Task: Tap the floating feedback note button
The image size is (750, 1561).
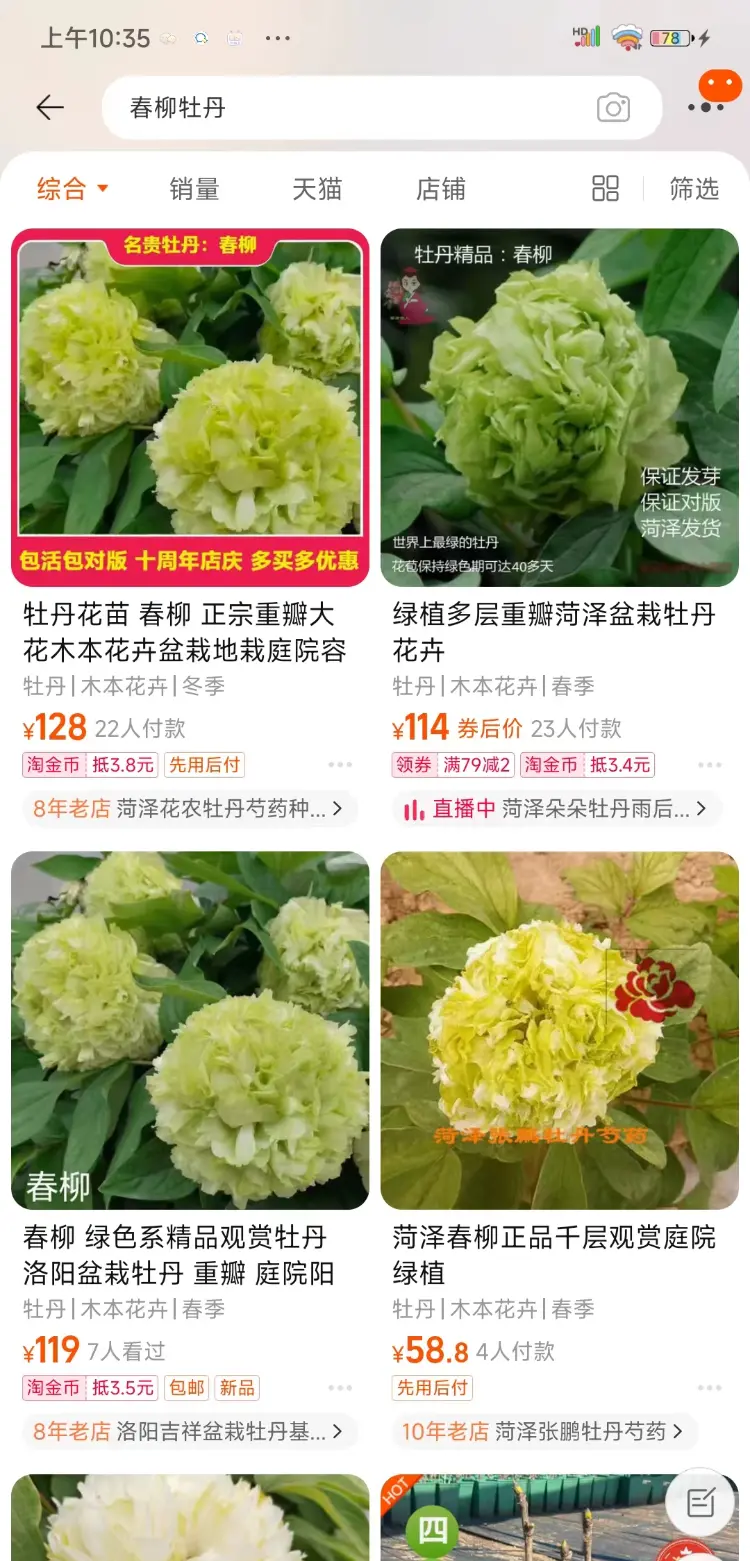Action: pos(701,1501)
